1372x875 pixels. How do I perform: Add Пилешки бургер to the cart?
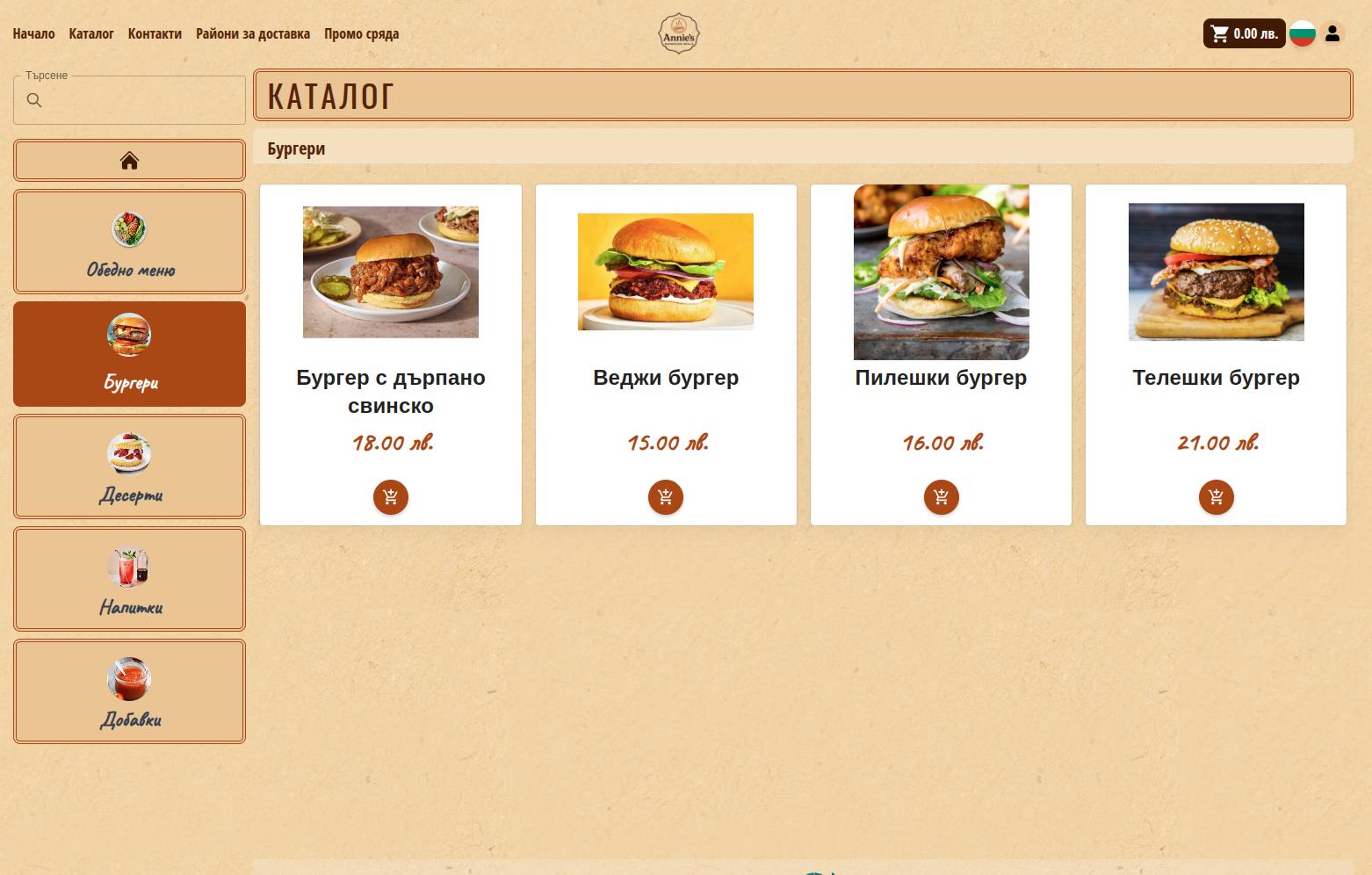941,497
